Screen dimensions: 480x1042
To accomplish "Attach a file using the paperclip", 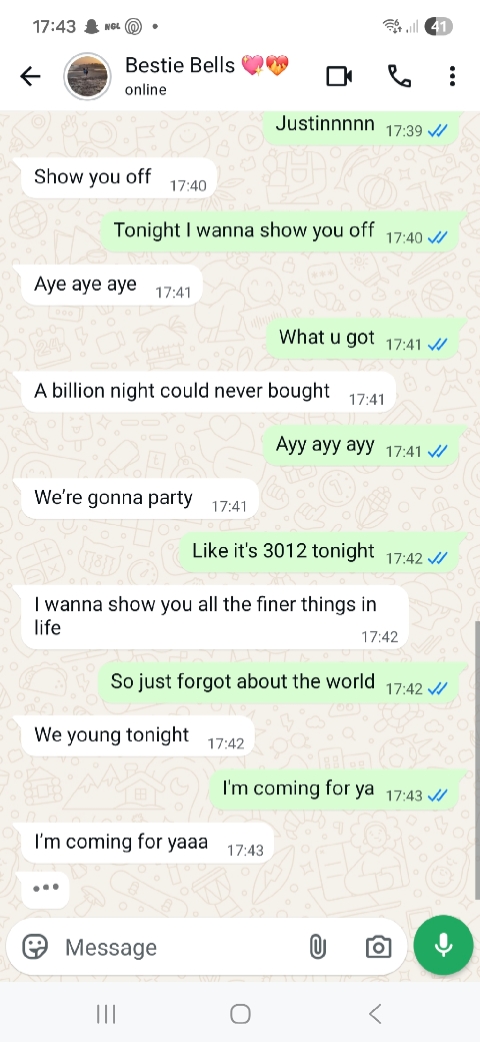I will (x=317, y=946).
